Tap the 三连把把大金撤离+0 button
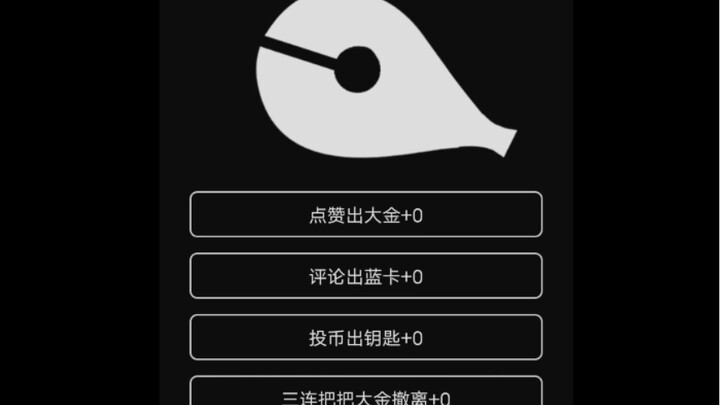 pyautogui.click(x=366, y=393)
